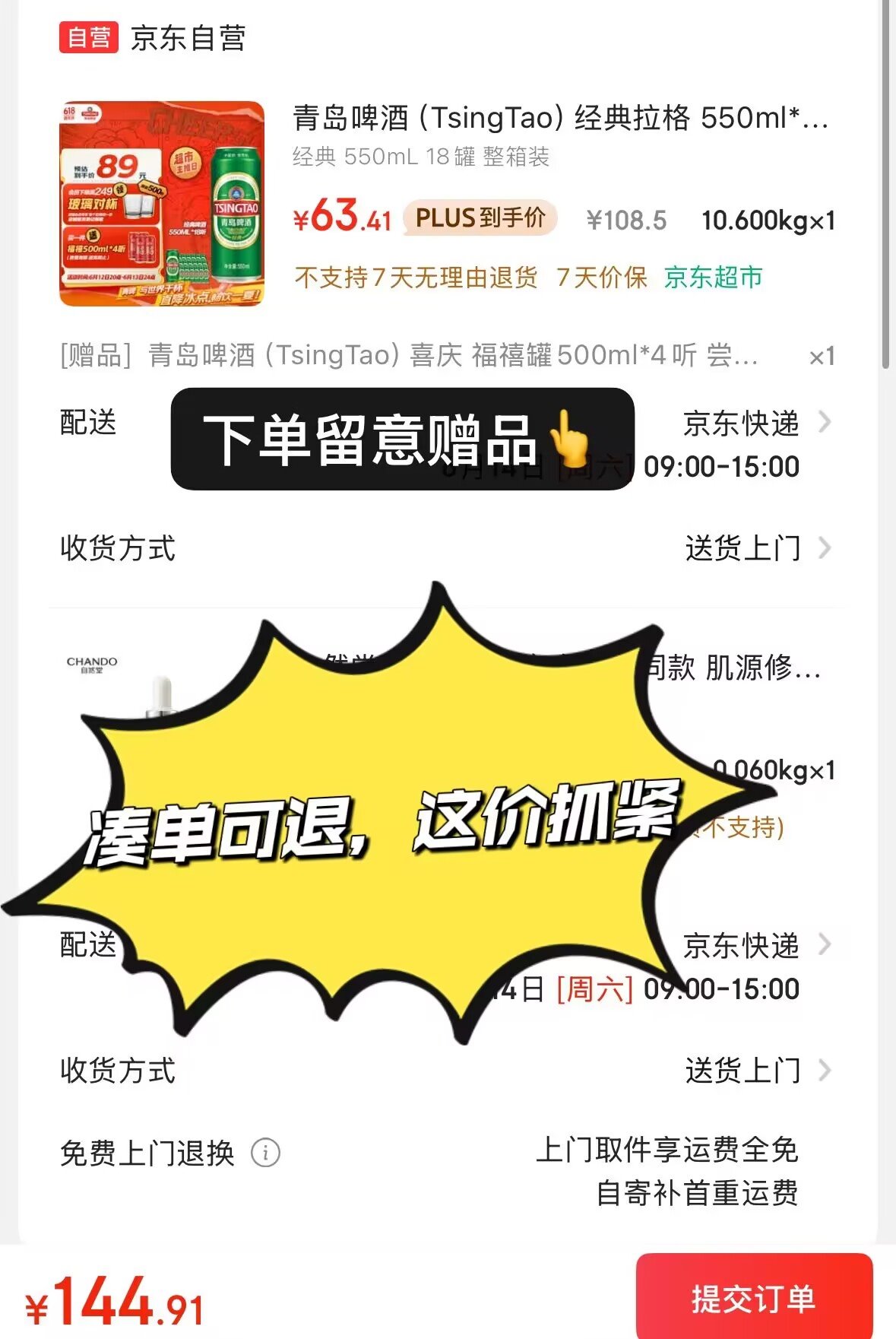Show info about 免费上门退换

pyautogui.click(x=265, y=1153)
